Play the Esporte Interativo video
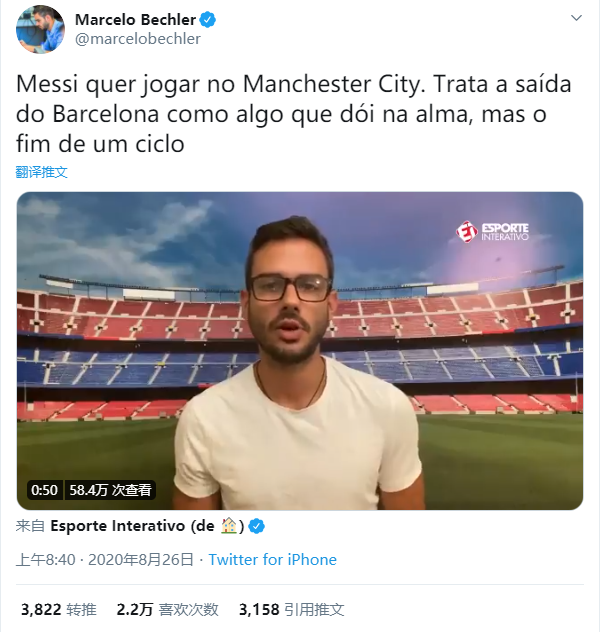This screenshot has height=632, width=614. pos(299,350)
